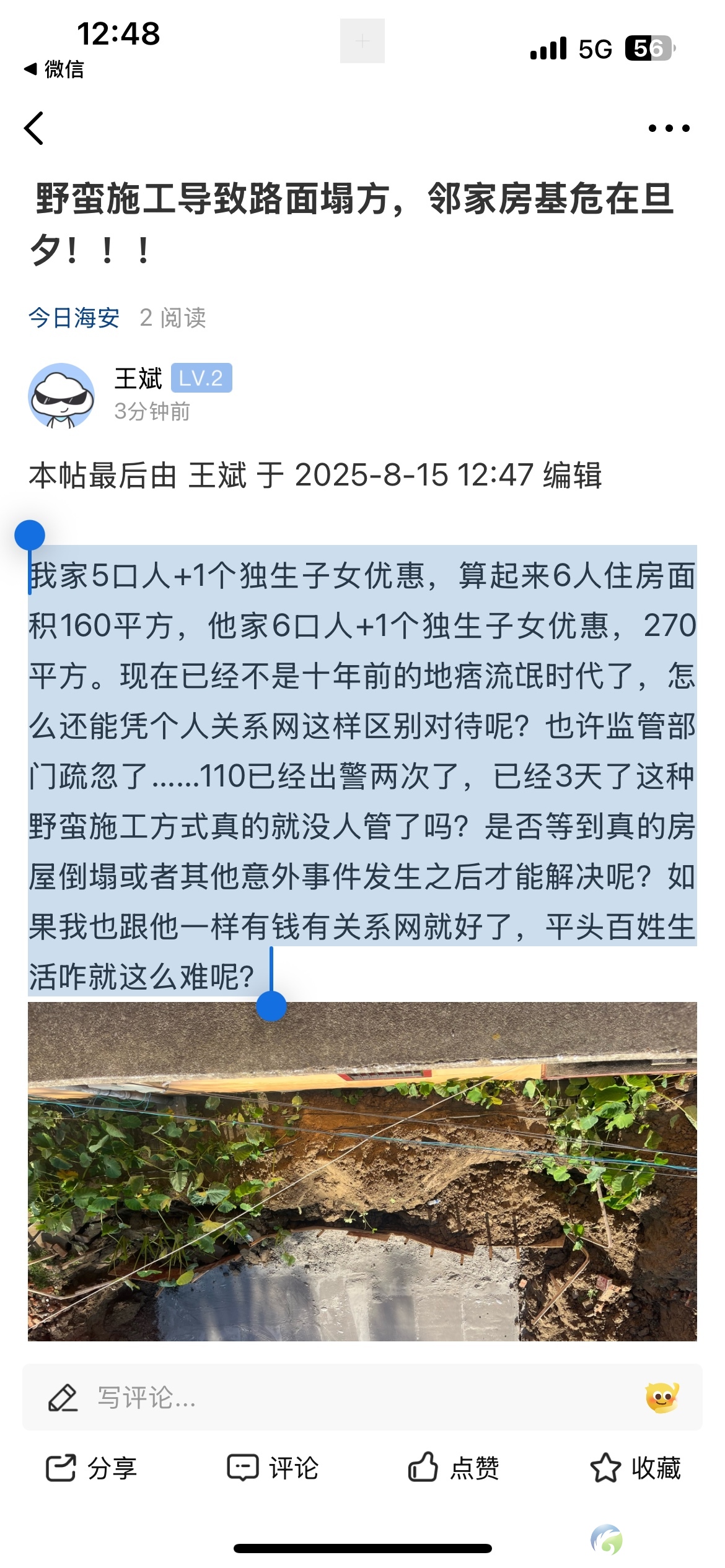Viewport: 725px width, 1568px height.
Task: Like the post with 点赞
Action: coord(454,1468)
